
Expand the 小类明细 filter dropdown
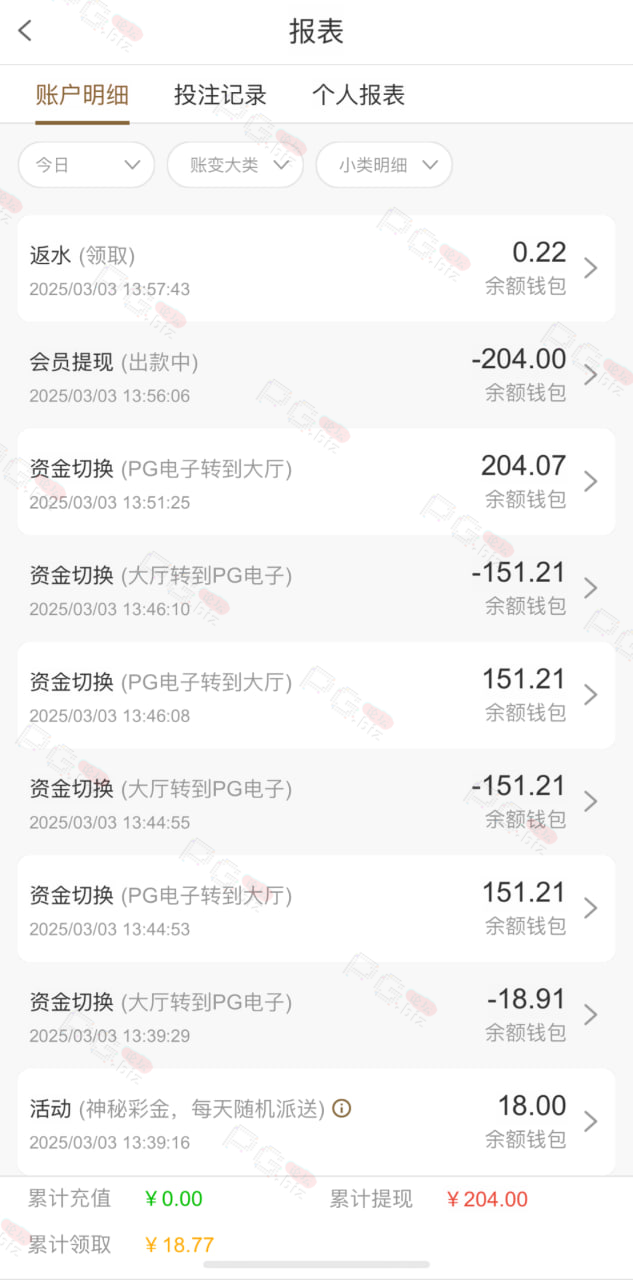(384, 165)
